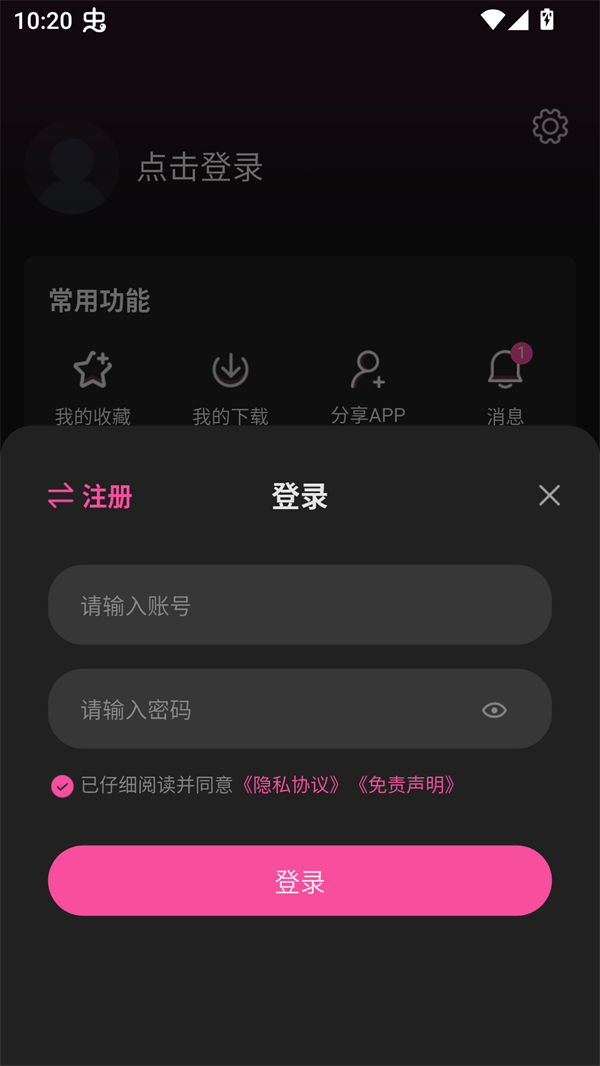
Task: Uncheck the agreement checkbox
Action: [x=62, y=786]
